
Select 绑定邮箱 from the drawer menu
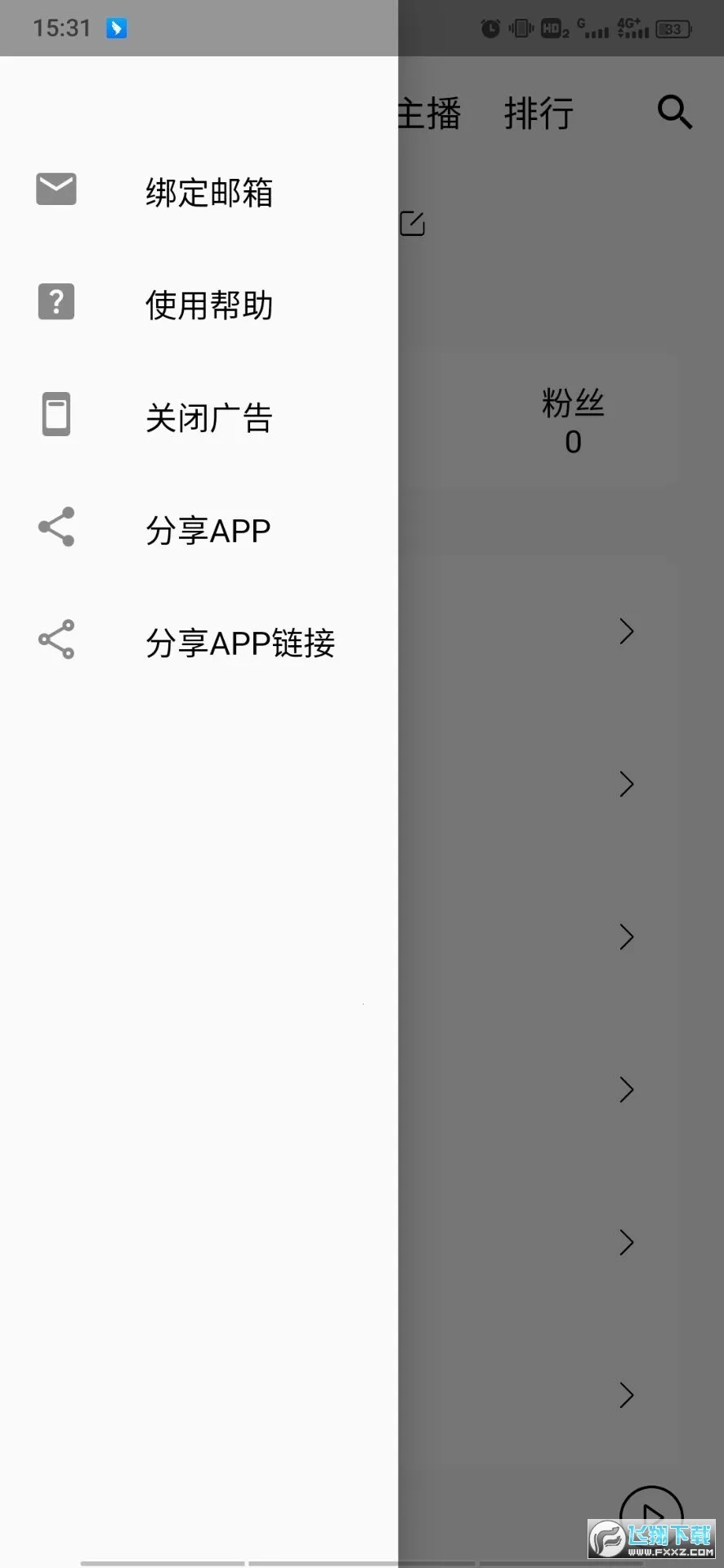pos(209,193)
